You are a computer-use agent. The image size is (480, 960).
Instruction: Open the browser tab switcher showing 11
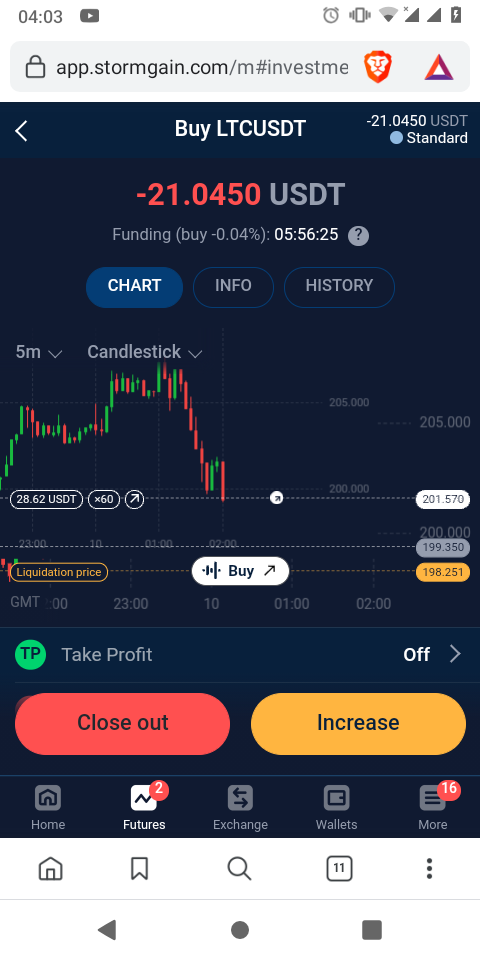[x=339, y=868]
